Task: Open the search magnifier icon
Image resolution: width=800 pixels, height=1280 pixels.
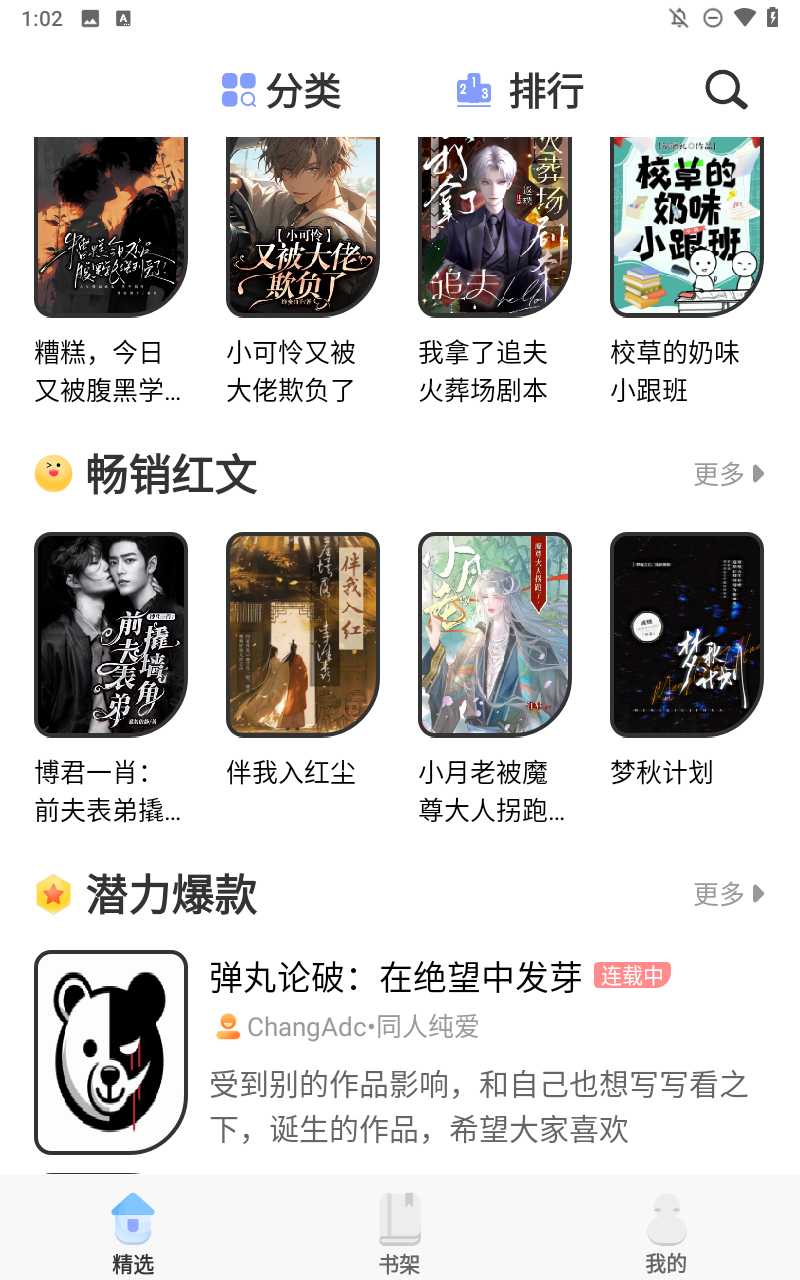Action: (726, 91)
